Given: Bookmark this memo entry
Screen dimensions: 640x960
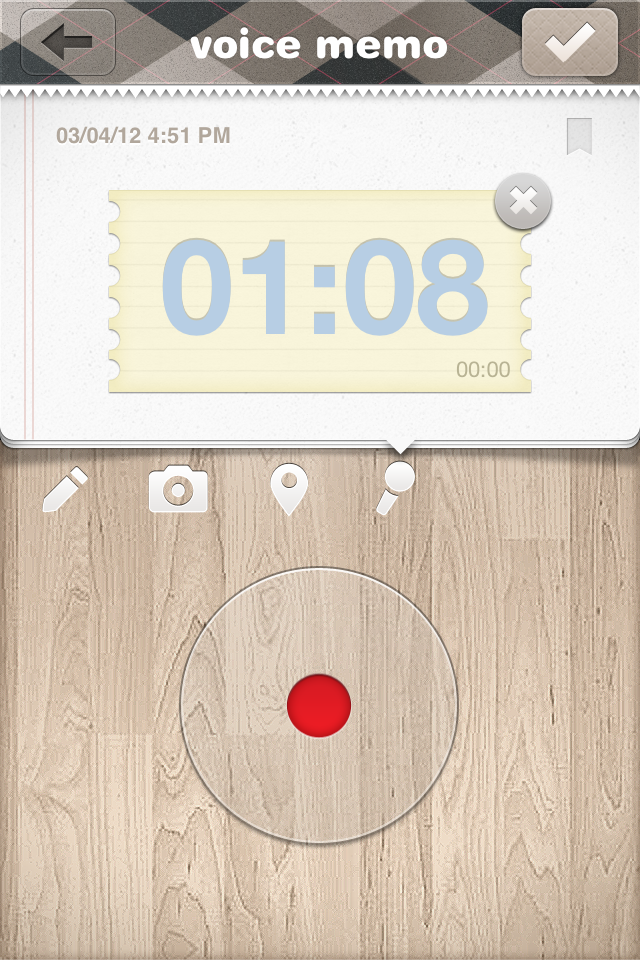Looking at the screenshot, I should (x=579, y=137).
